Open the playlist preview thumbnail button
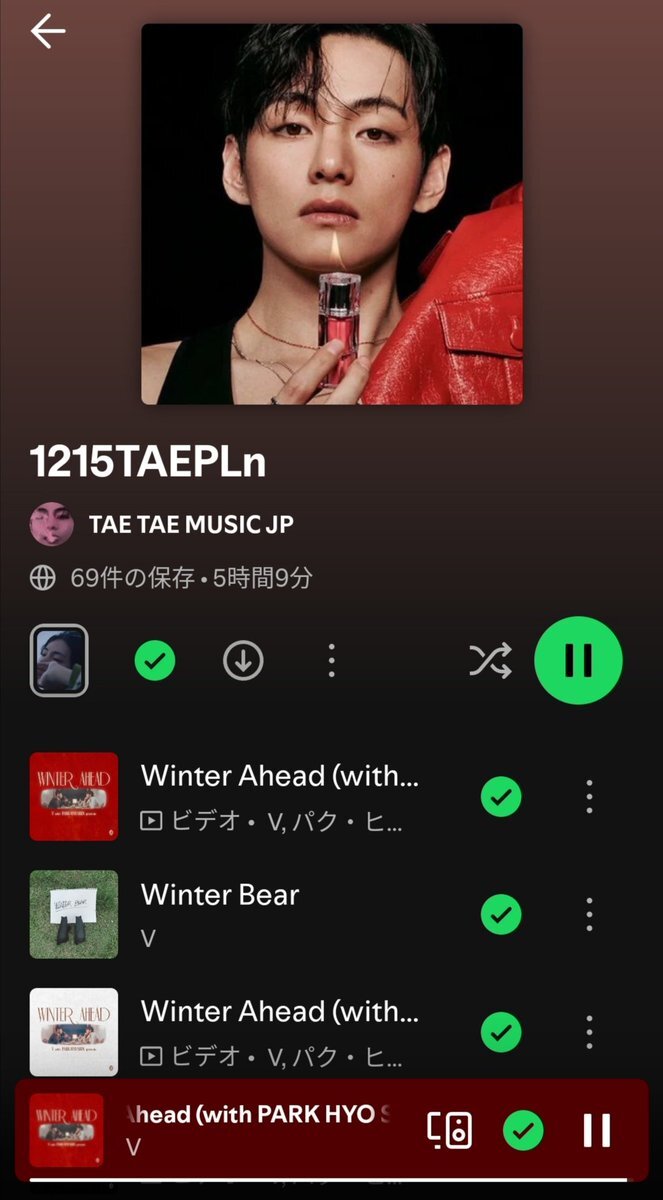The image size is (663, 1200). (59, 660)
